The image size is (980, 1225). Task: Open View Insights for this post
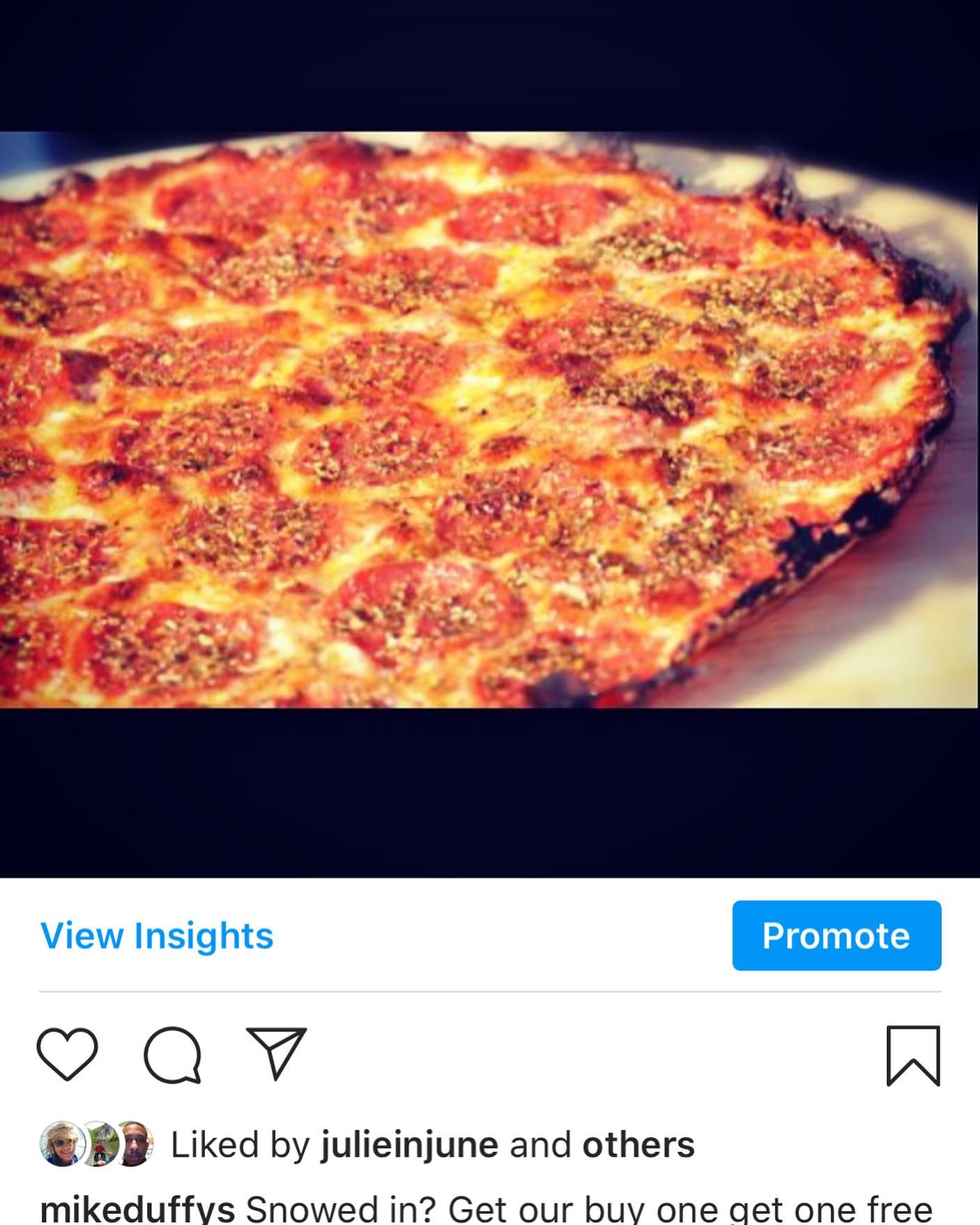pos(157,936)
